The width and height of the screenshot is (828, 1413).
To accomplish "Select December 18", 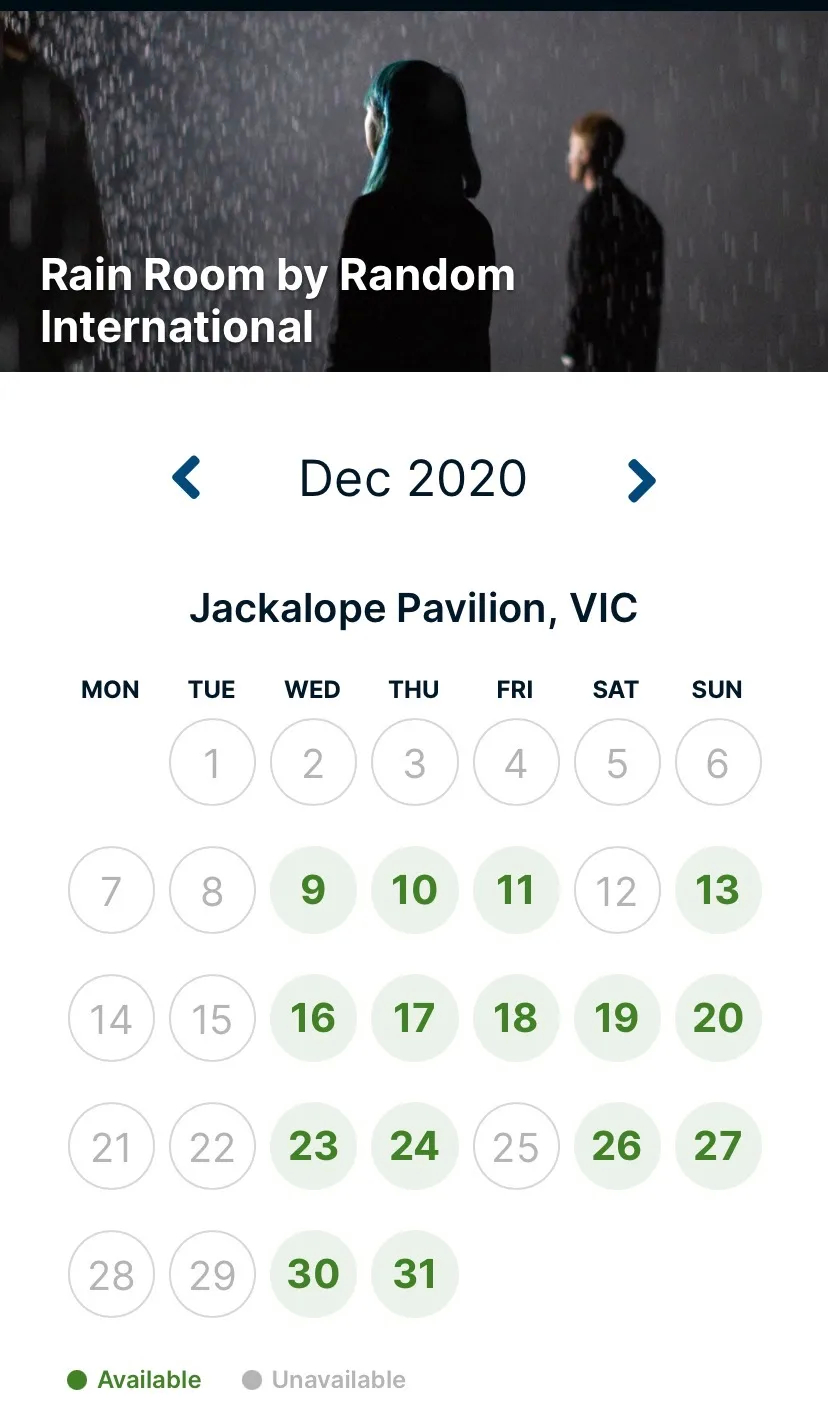I will (515, 1018).
